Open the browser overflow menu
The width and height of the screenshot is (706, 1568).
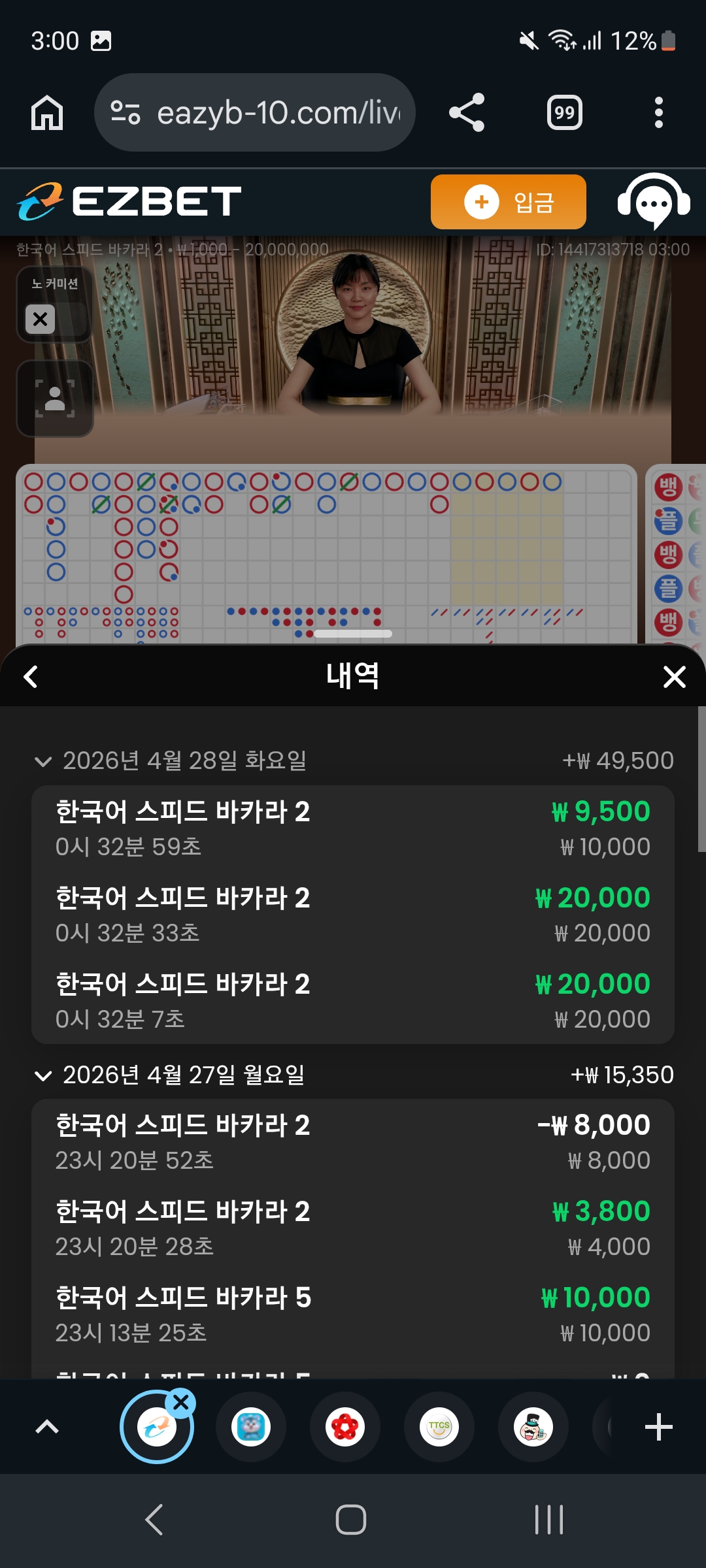coord(658,113)
